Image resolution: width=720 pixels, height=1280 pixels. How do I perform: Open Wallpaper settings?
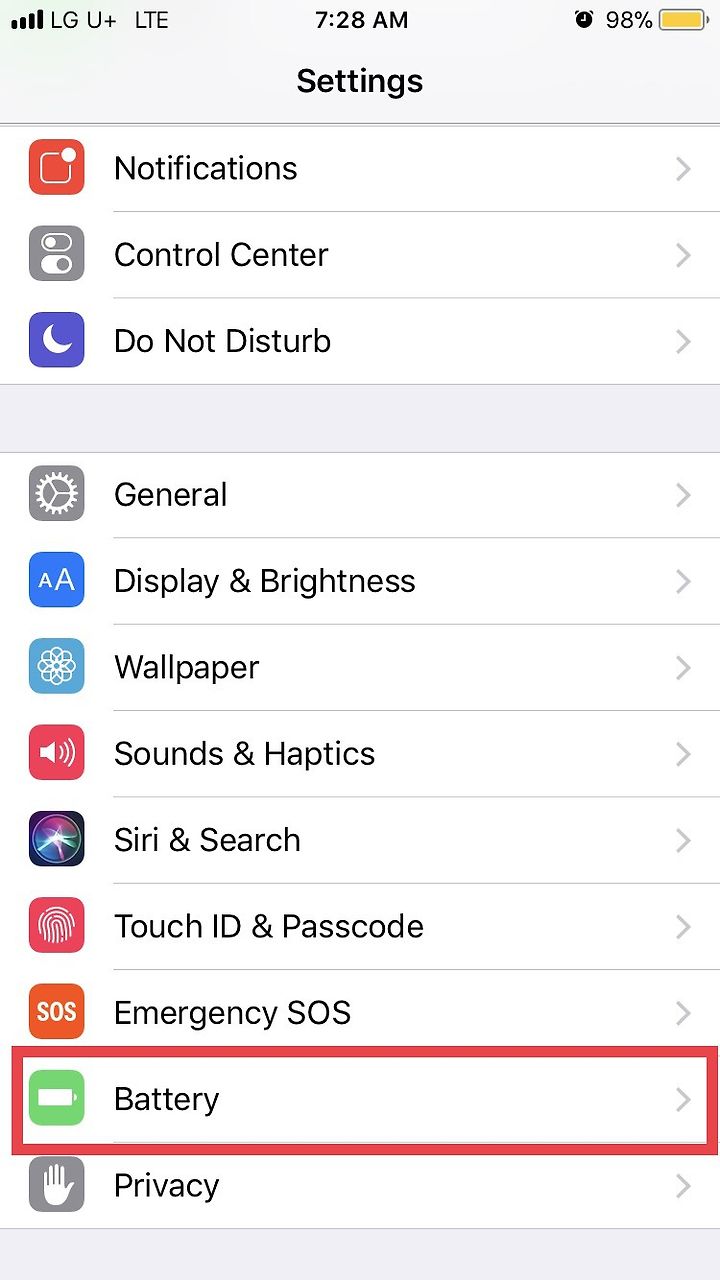[x=360, y=667]
